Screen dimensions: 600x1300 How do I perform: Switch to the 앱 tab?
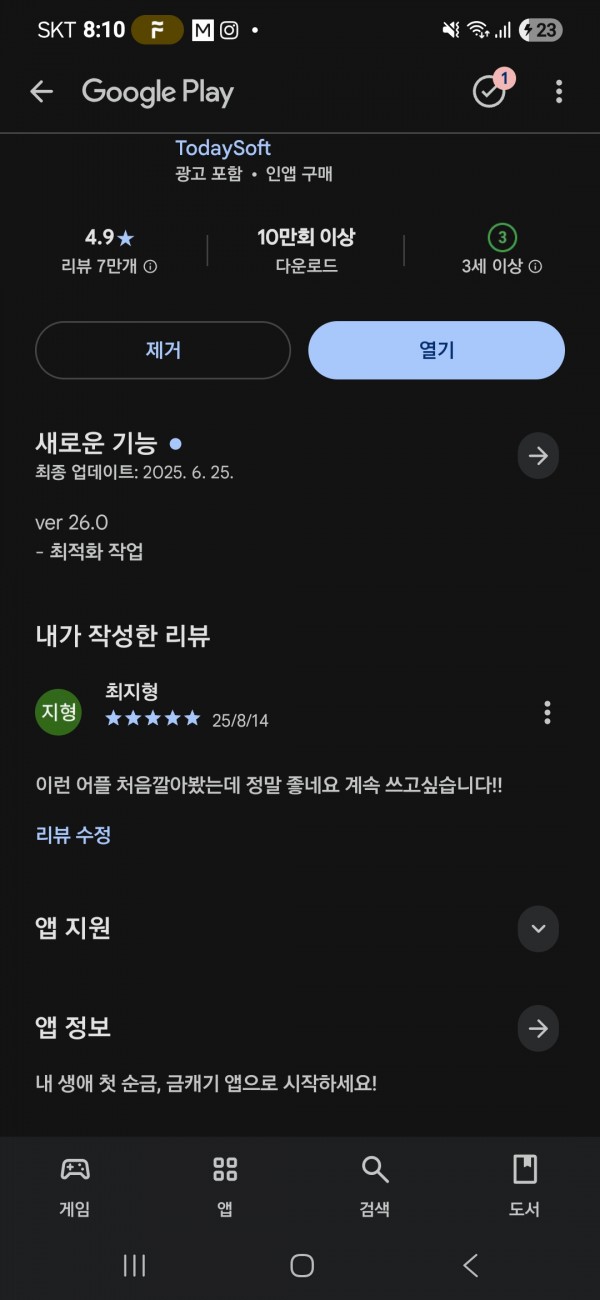click(225, 1185)
